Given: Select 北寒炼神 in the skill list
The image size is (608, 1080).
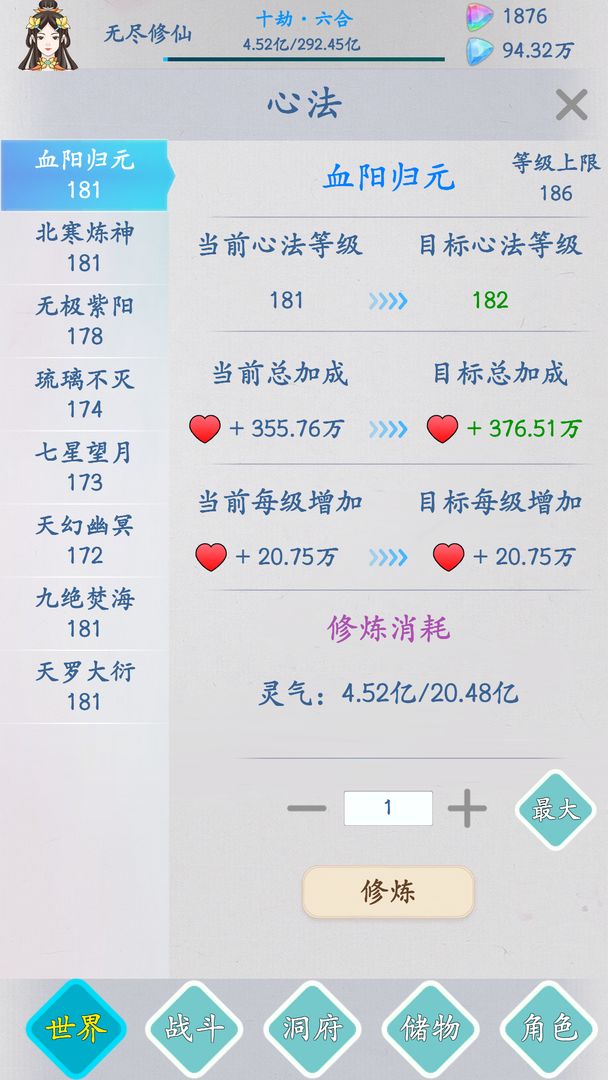Looking at the screenshot, I should click(x=84, y=247).
